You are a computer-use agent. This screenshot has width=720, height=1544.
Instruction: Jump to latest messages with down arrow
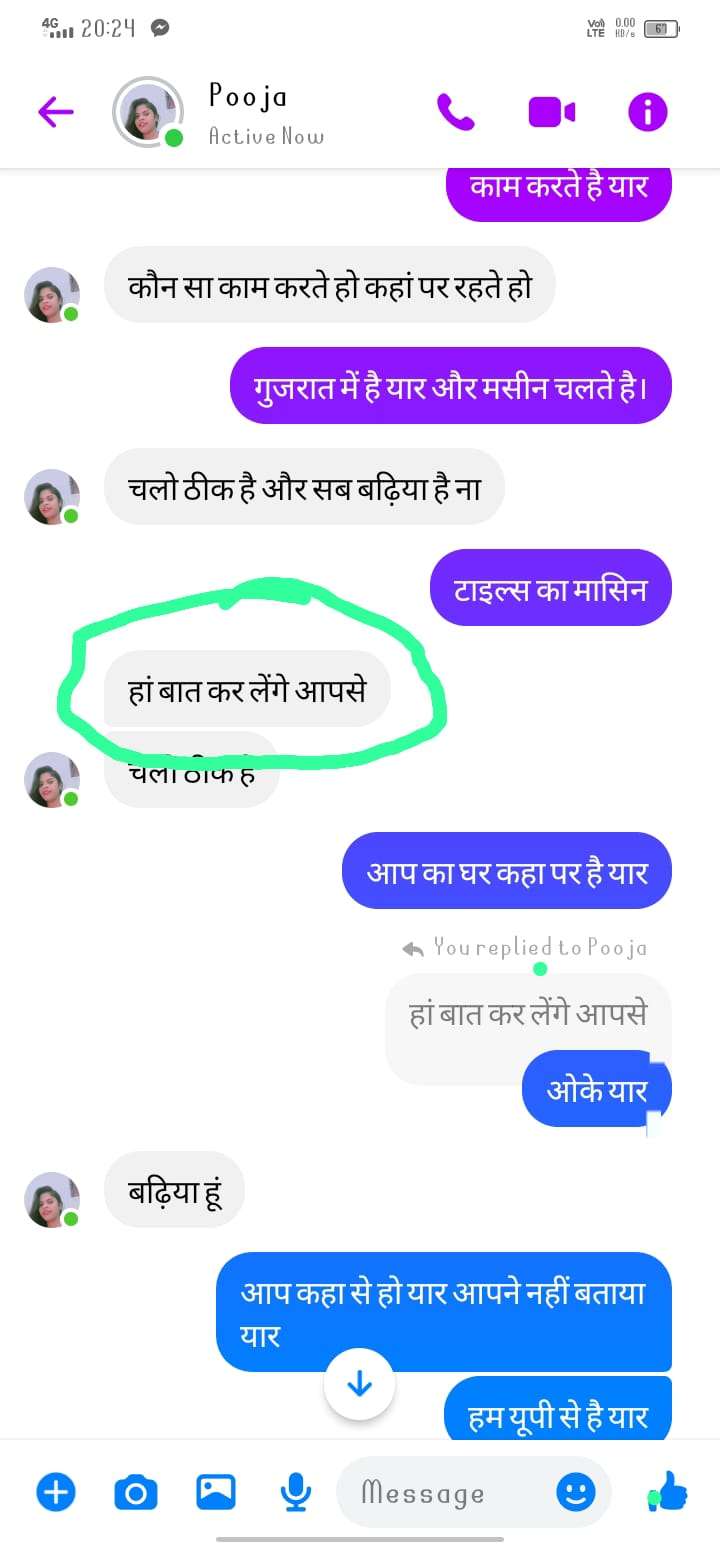[360, 1384]
